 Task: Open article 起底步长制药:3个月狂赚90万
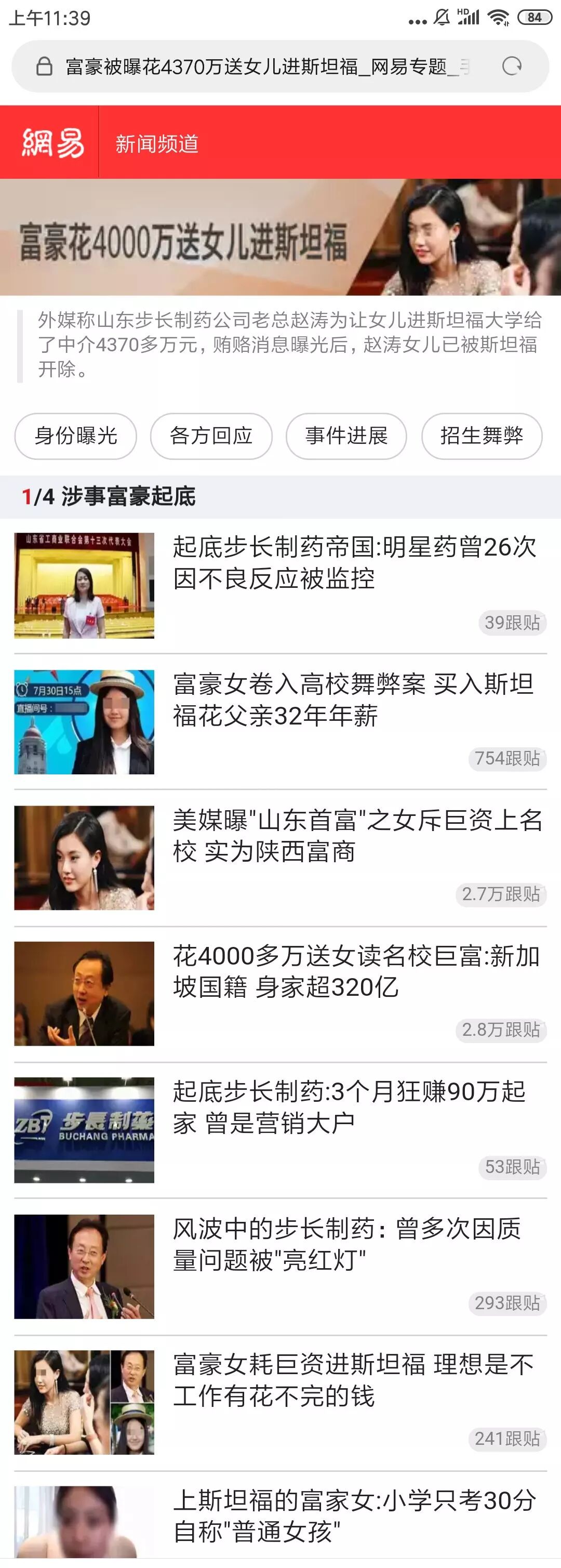tap(349, 1107)
